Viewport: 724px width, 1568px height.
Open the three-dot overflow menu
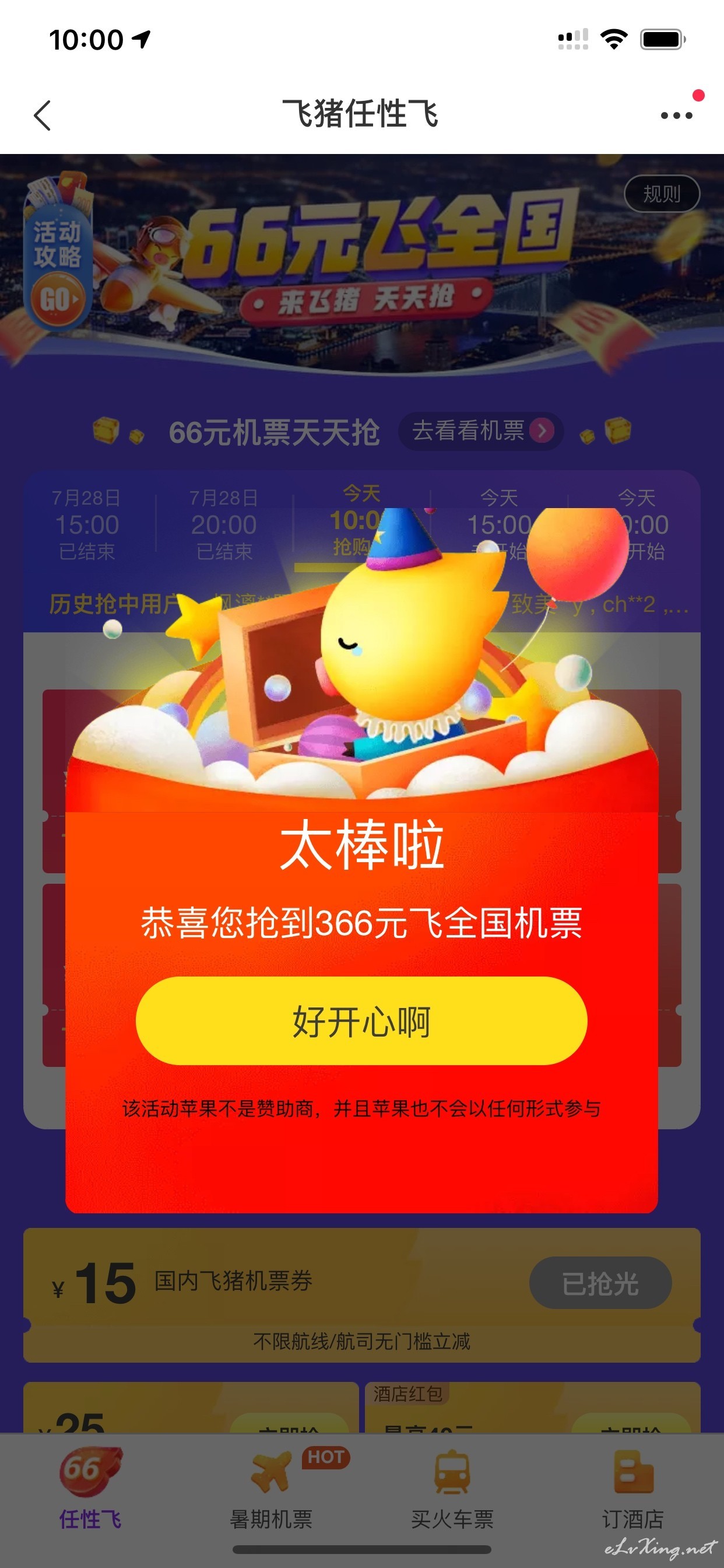[677, 115]
